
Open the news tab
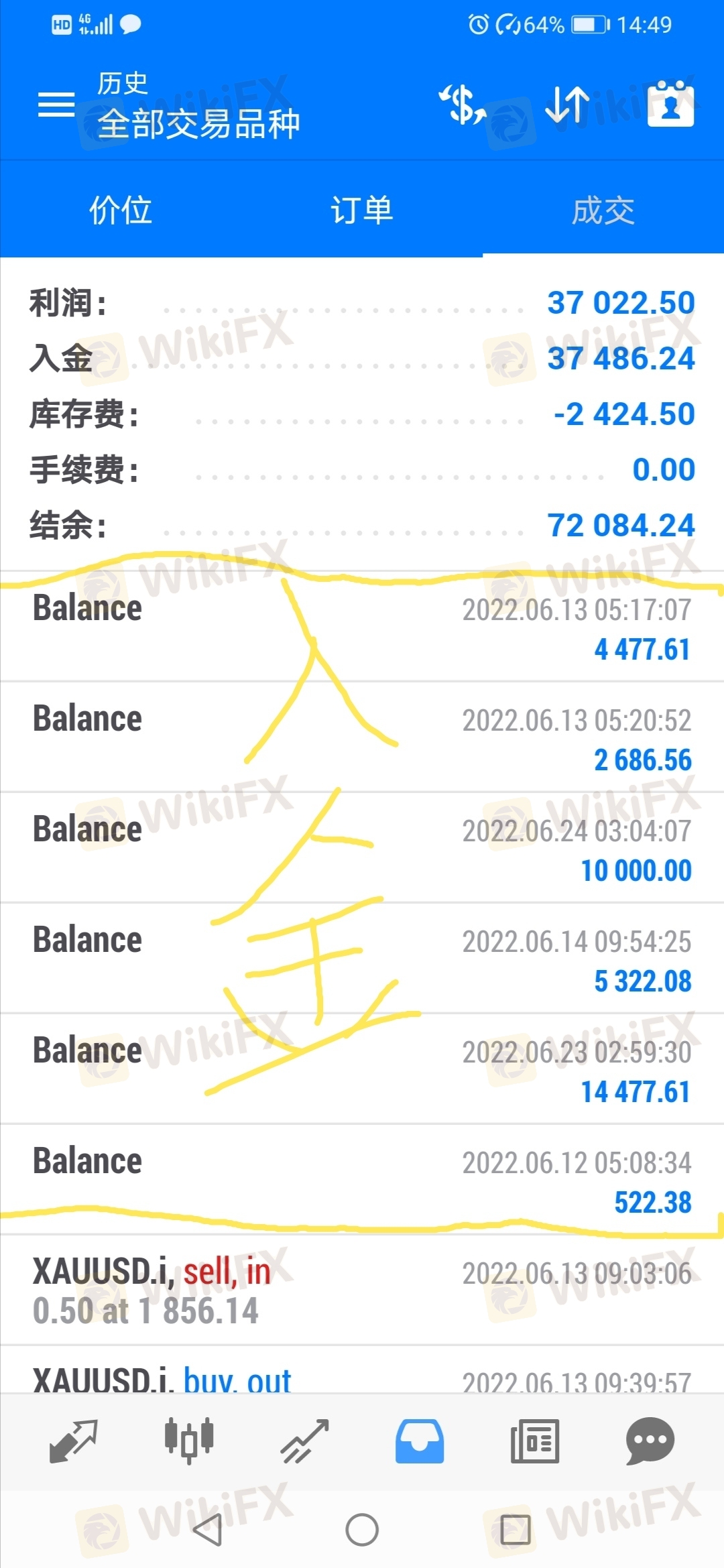point(535,1441)
